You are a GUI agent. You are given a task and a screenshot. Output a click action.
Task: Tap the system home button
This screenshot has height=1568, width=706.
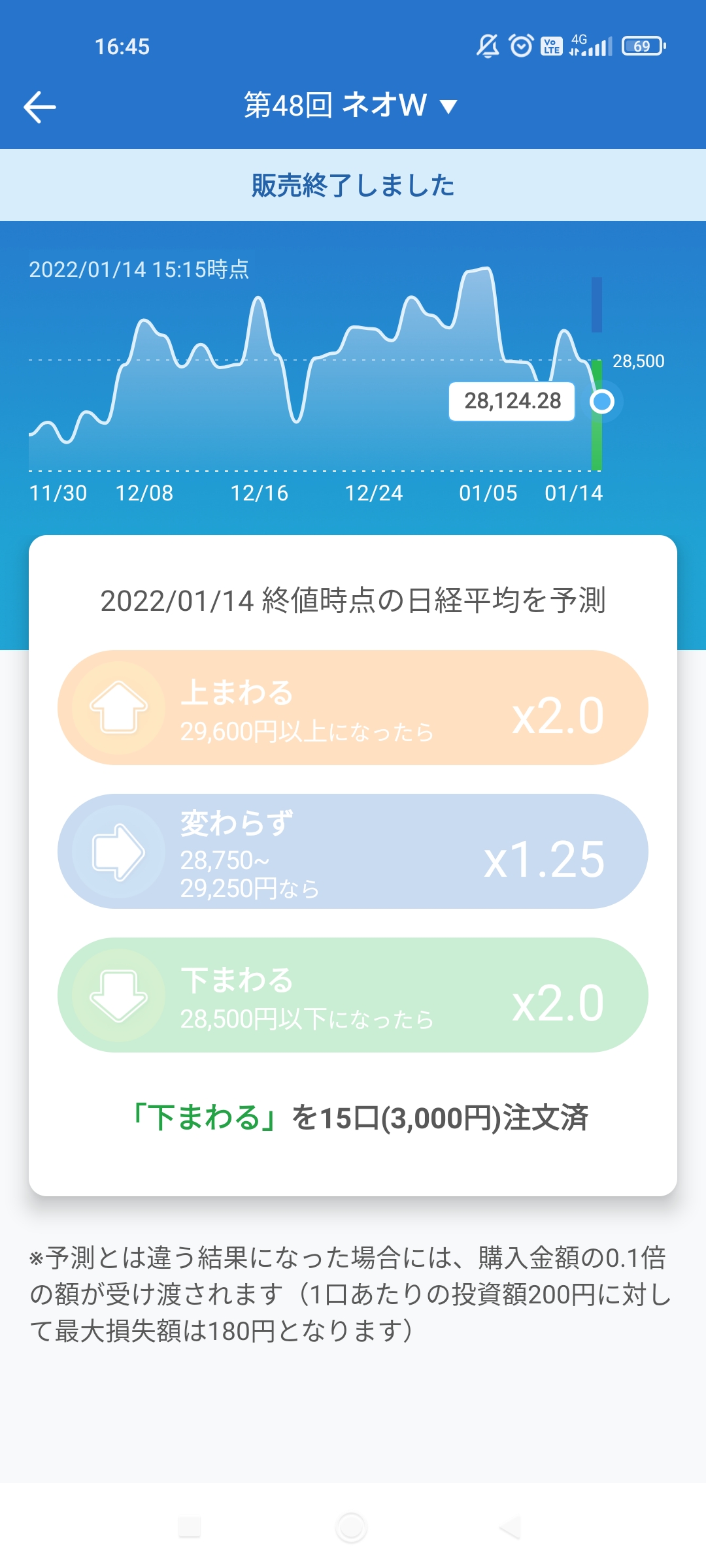tap(351, 1527)
